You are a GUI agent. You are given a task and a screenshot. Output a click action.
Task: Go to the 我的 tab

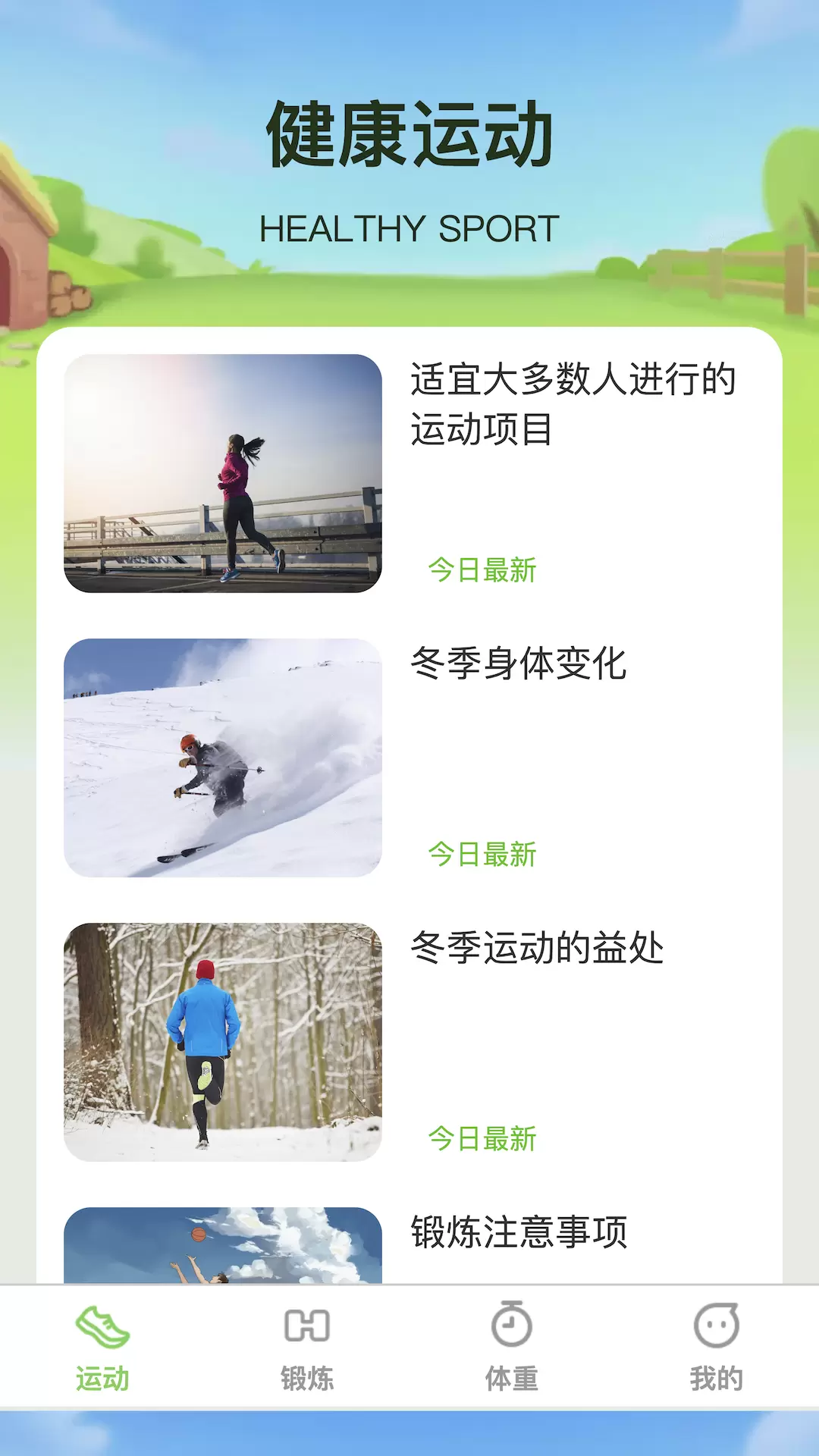click(x=717, y=1348)
